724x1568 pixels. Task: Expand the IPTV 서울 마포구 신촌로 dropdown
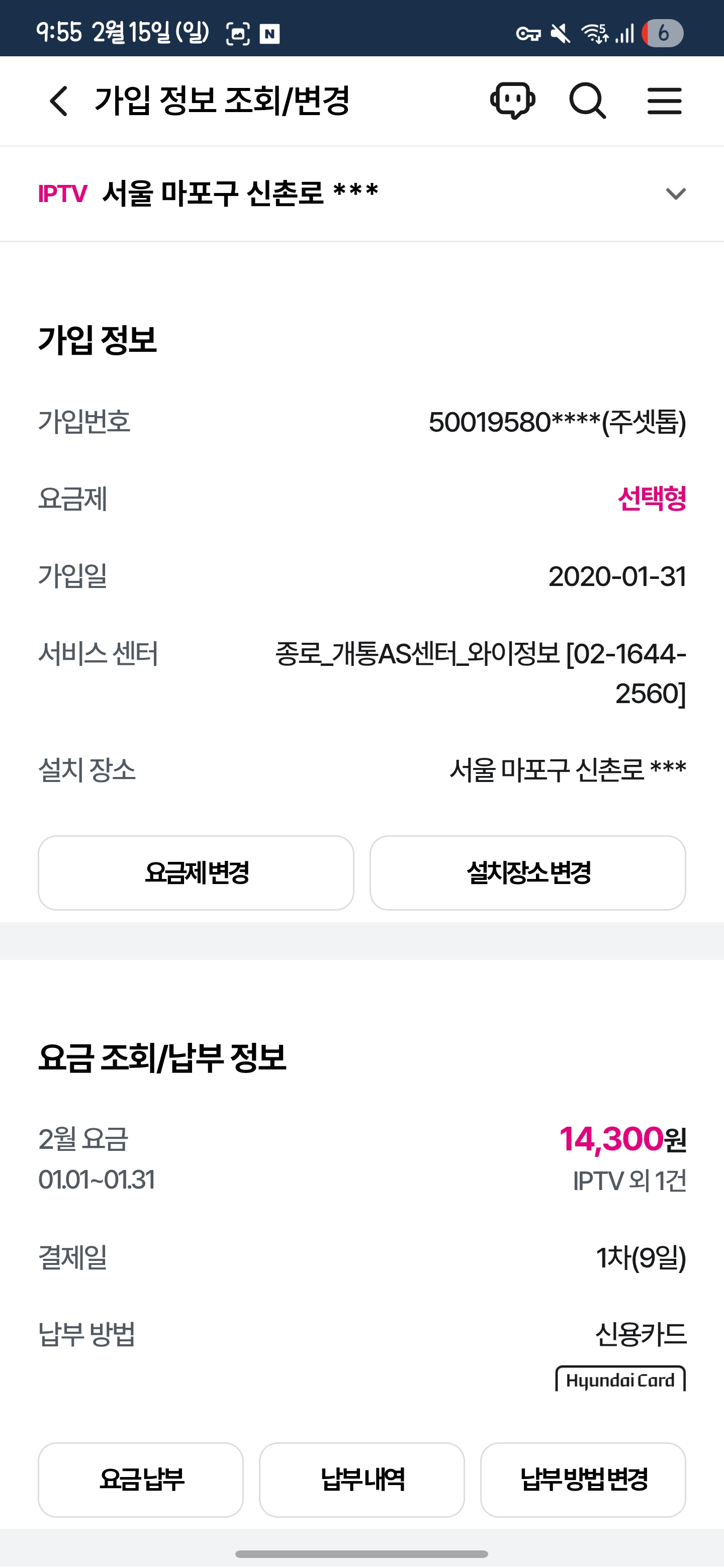click(x=675, y=194)
